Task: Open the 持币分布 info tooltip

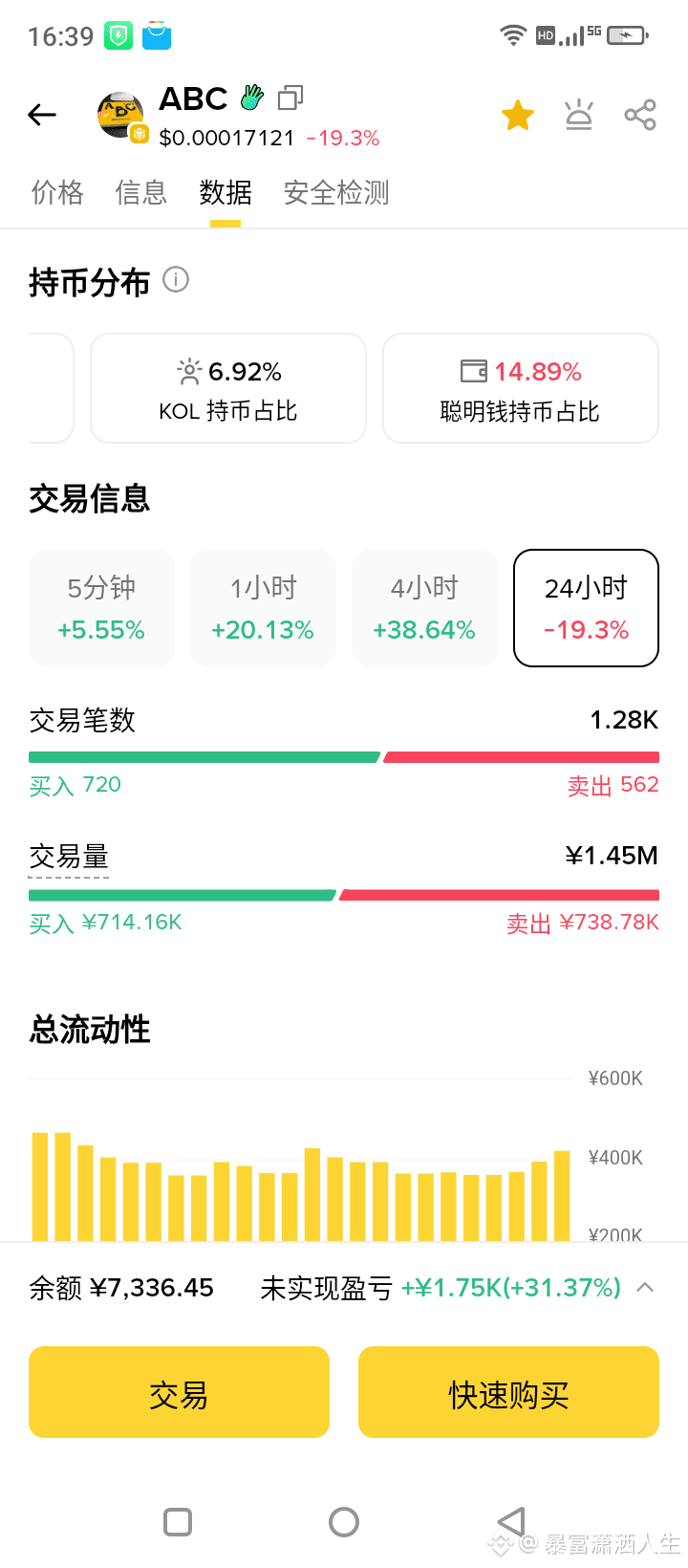Action: [x=176, y=280]
